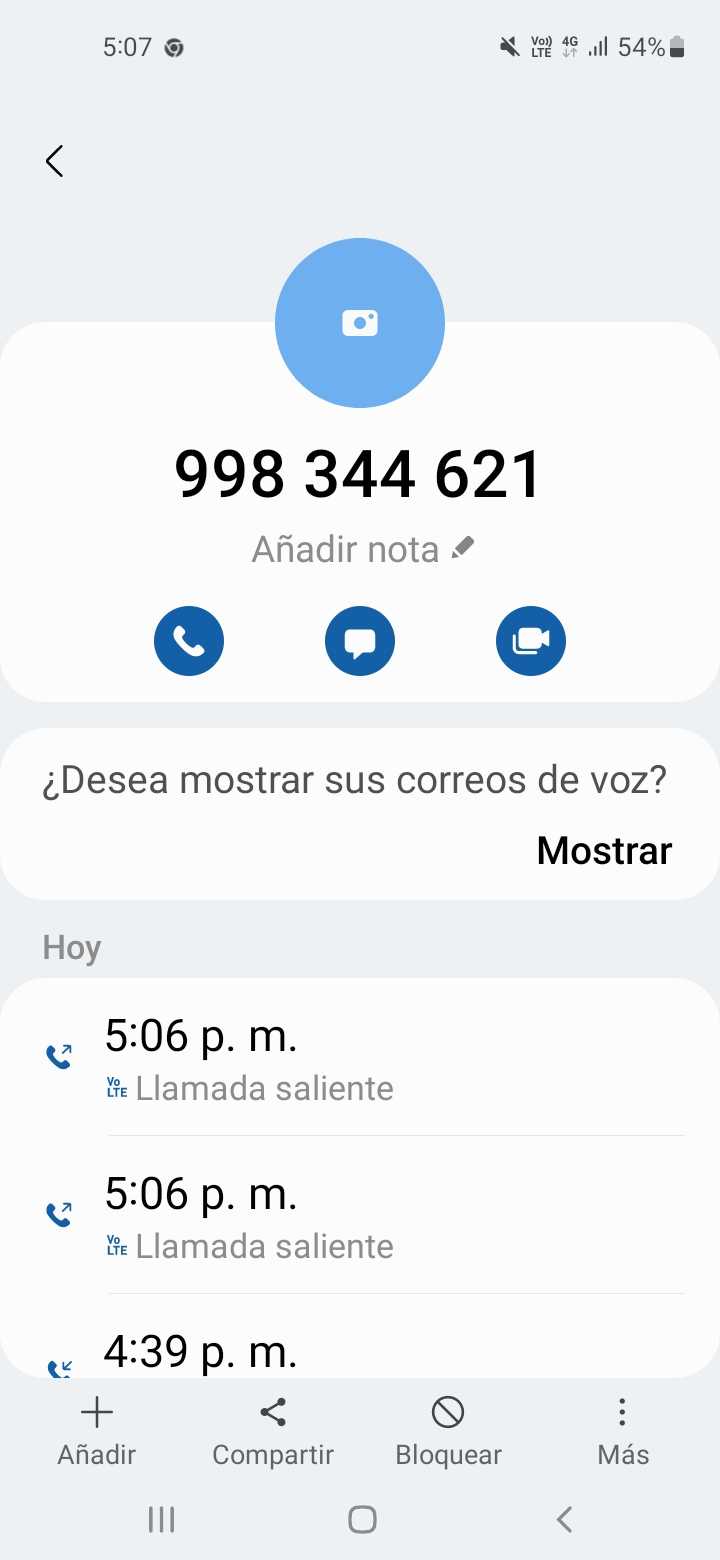720x1560 pixels.
Task: Tap Añadir nota to add a note
Action: [362, 549]
